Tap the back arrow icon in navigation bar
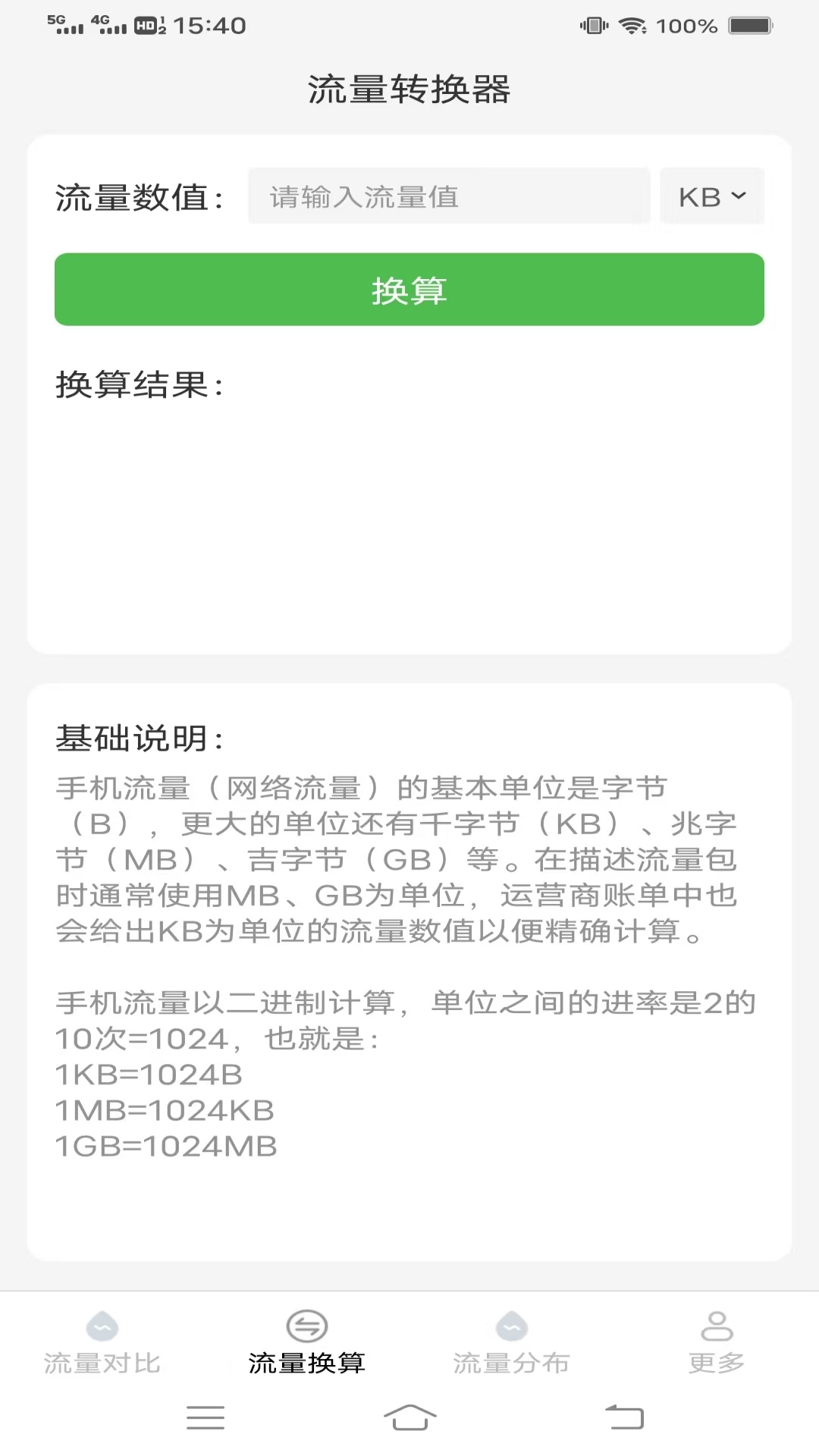Screen dimensions: 819x1456 tap(620, 1417)
